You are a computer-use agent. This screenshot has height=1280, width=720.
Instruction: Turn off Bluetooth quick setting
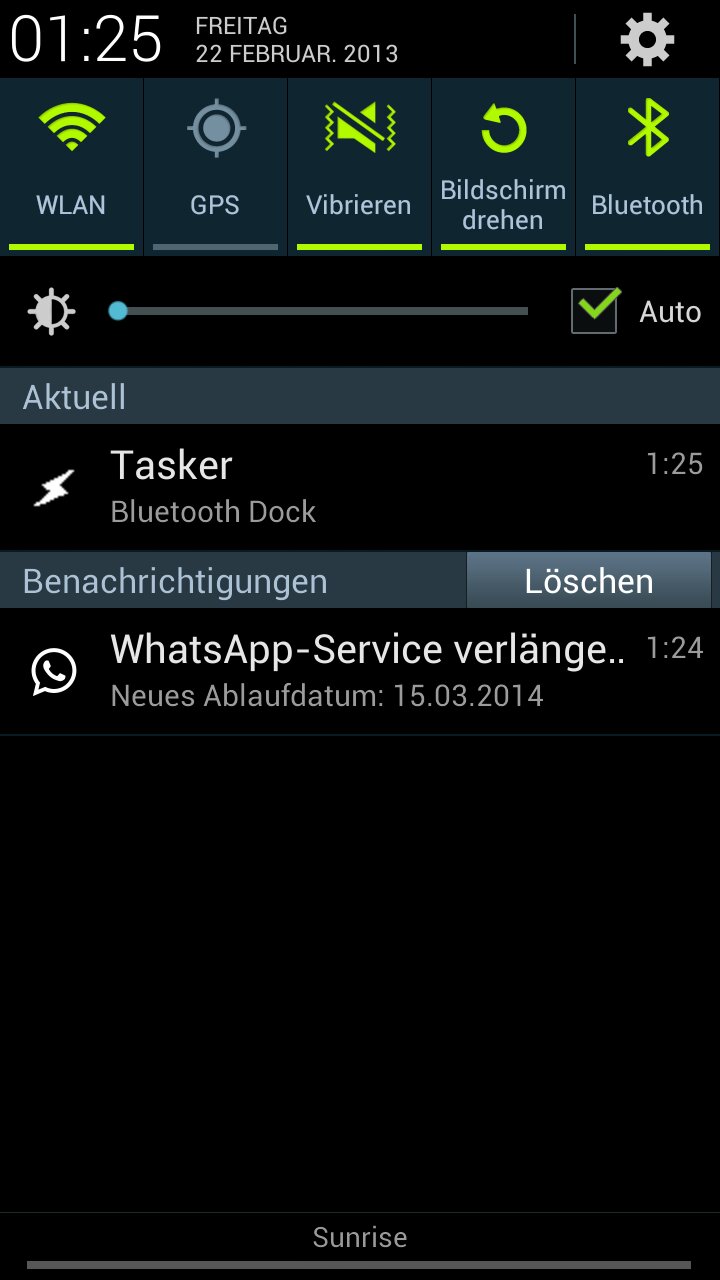648,166
